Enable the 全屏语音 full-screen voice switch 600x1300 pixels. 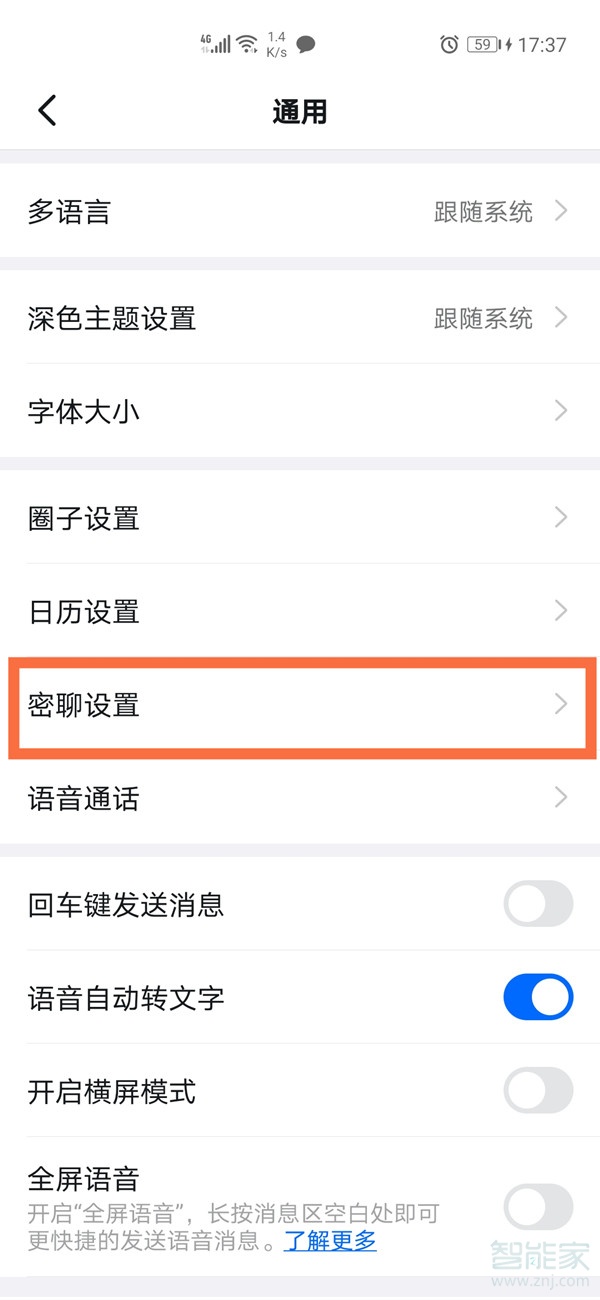pyautogui.click(x=538, y=1207)
